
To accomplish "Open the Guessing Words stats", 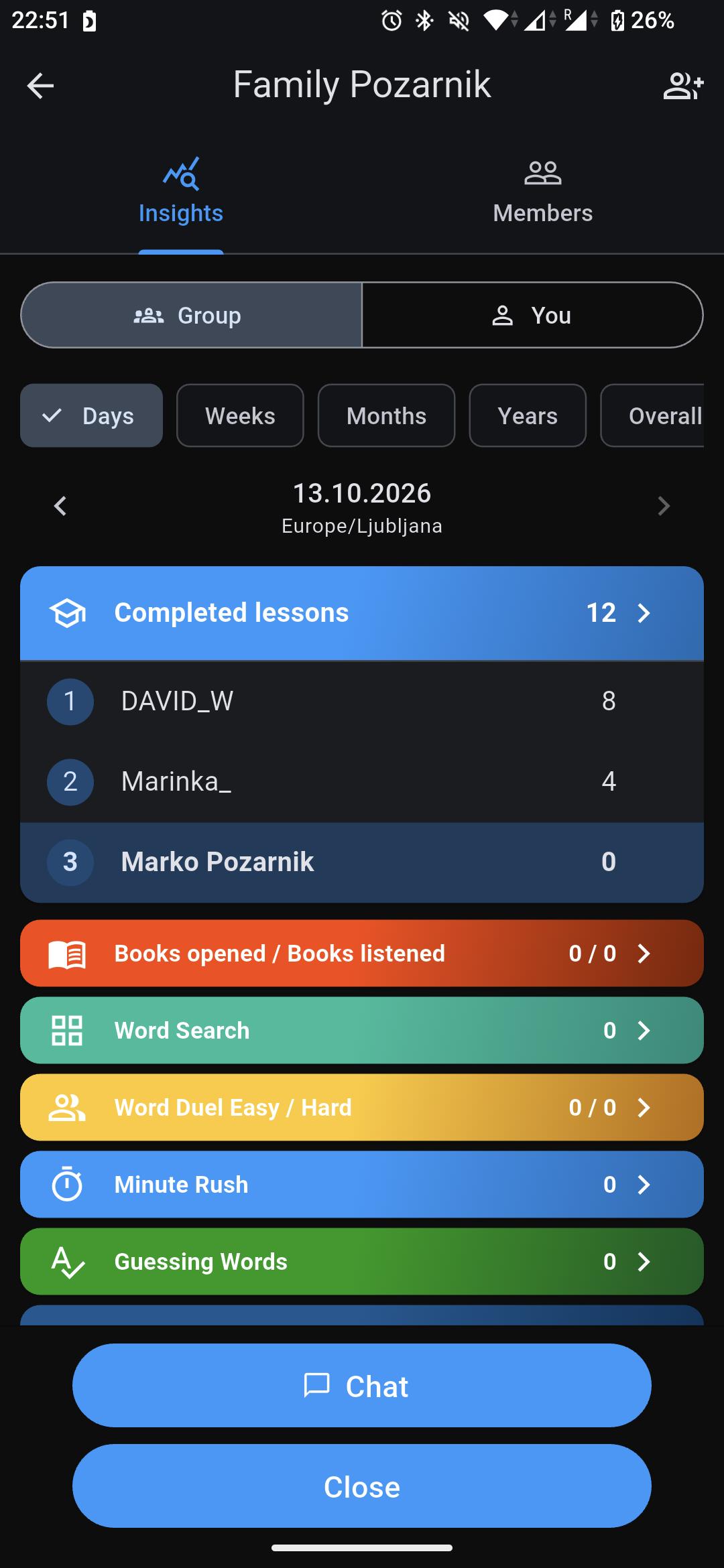I will pos(362,1261).
